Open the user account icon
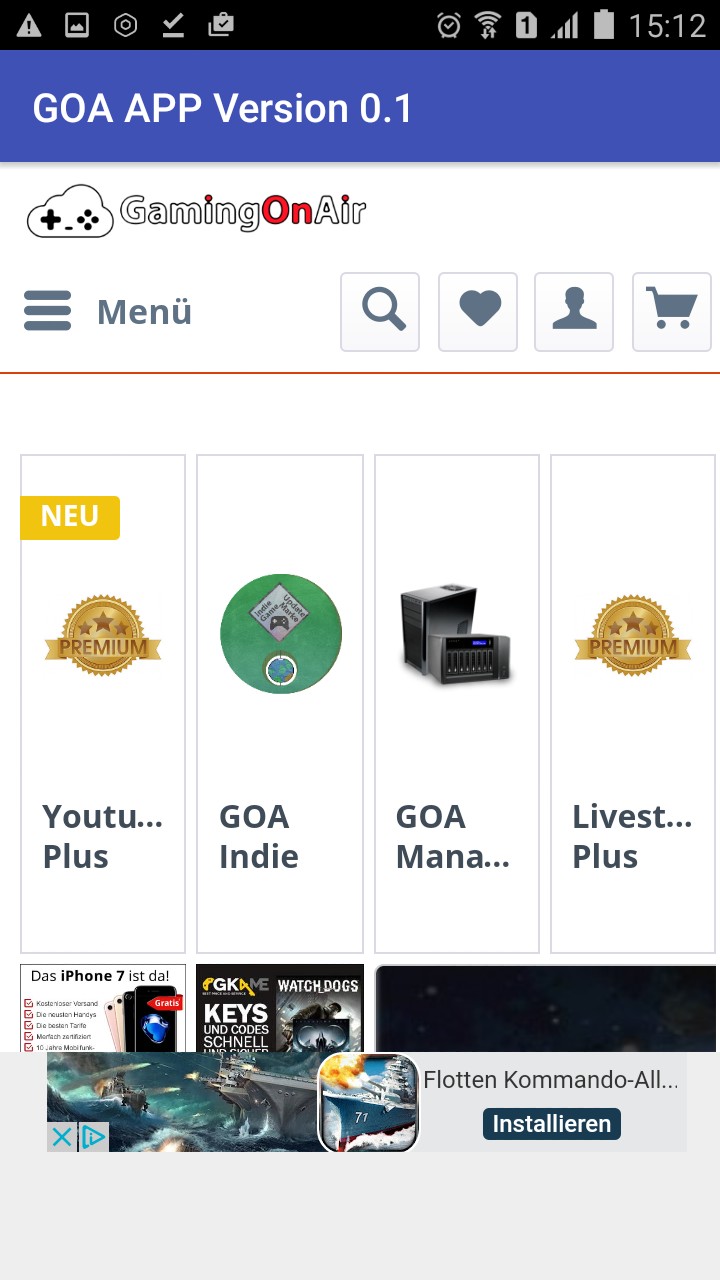Screen dimensions: 720x1280 (x=574, y=312)
